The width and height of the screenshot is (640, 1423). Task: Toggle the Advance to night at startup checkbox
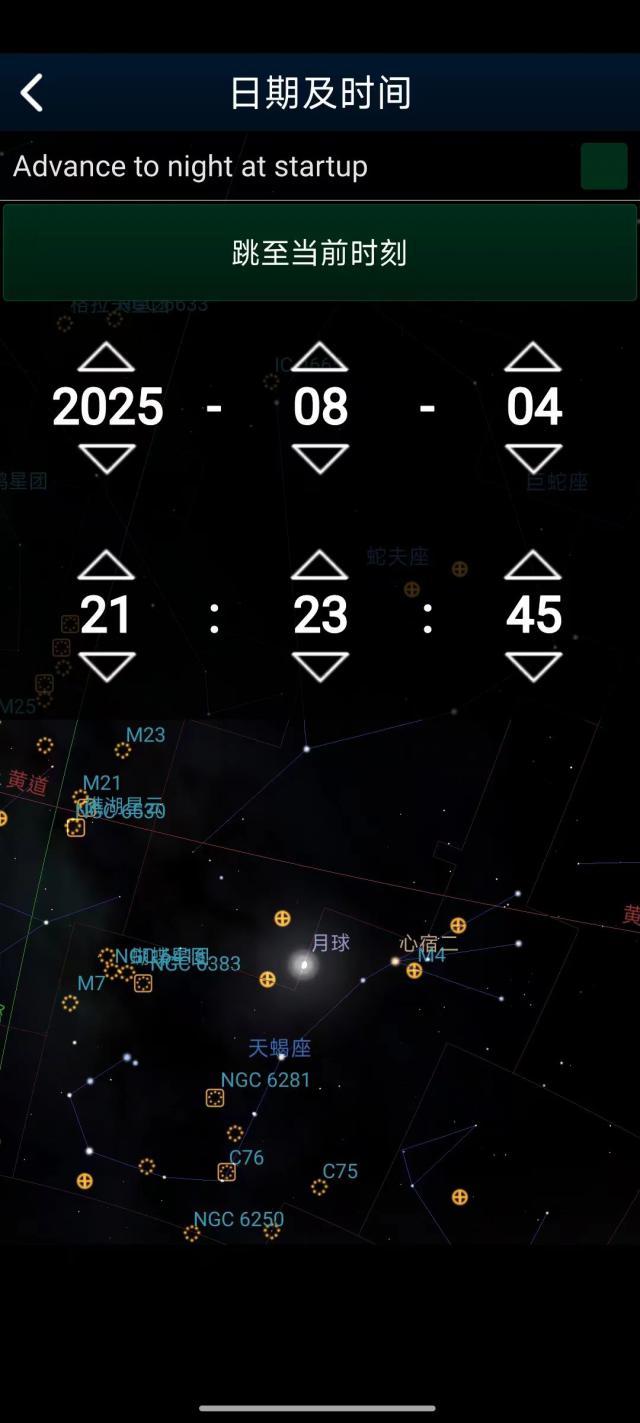tap(604, 166)
